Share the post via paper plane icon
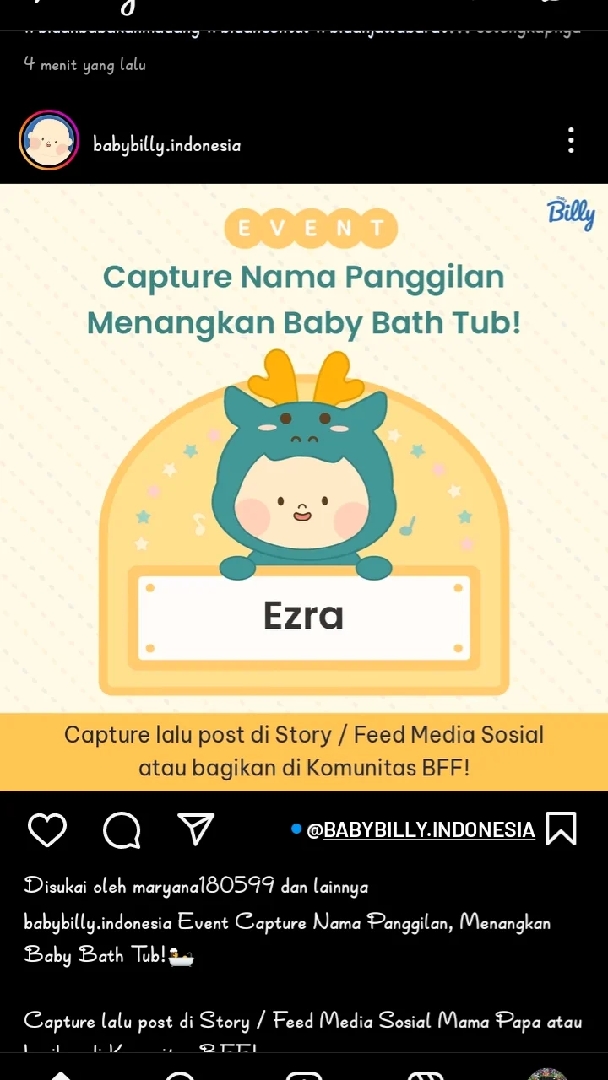This screenshot has height=1080, width=608. [195, 828]
